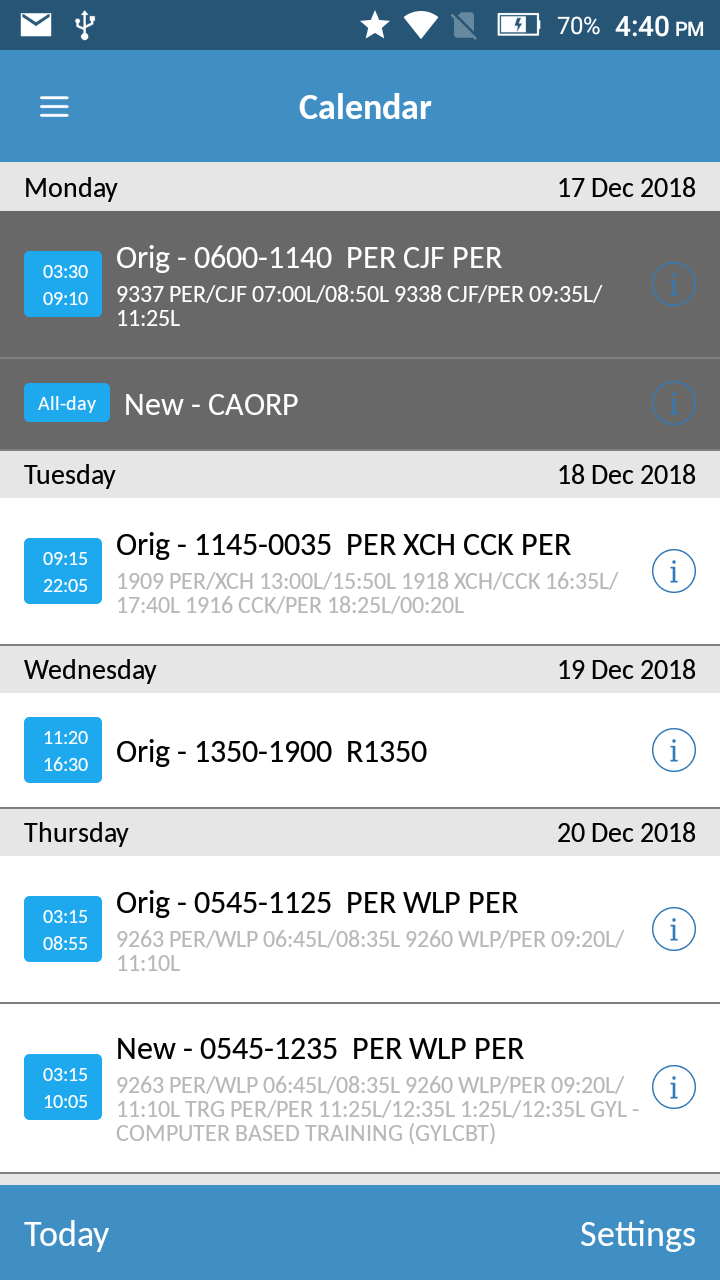Open the New 0545-1235 PER WLP PER duty
720x1280 pixels.
click(360, 1088)
